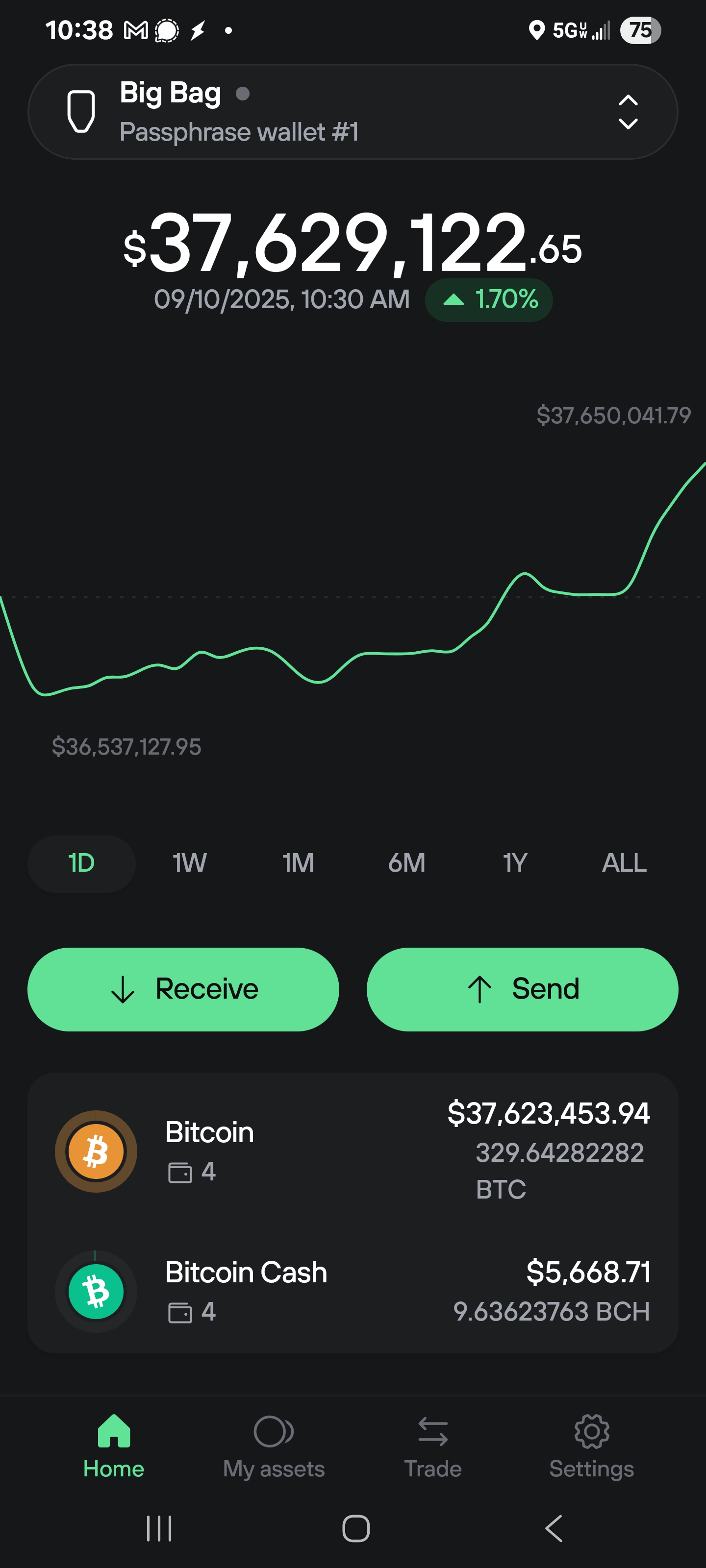Tap the Receive button
Image resolution: width=706 pixels, height=1568 pixels.
pos(183,989)
